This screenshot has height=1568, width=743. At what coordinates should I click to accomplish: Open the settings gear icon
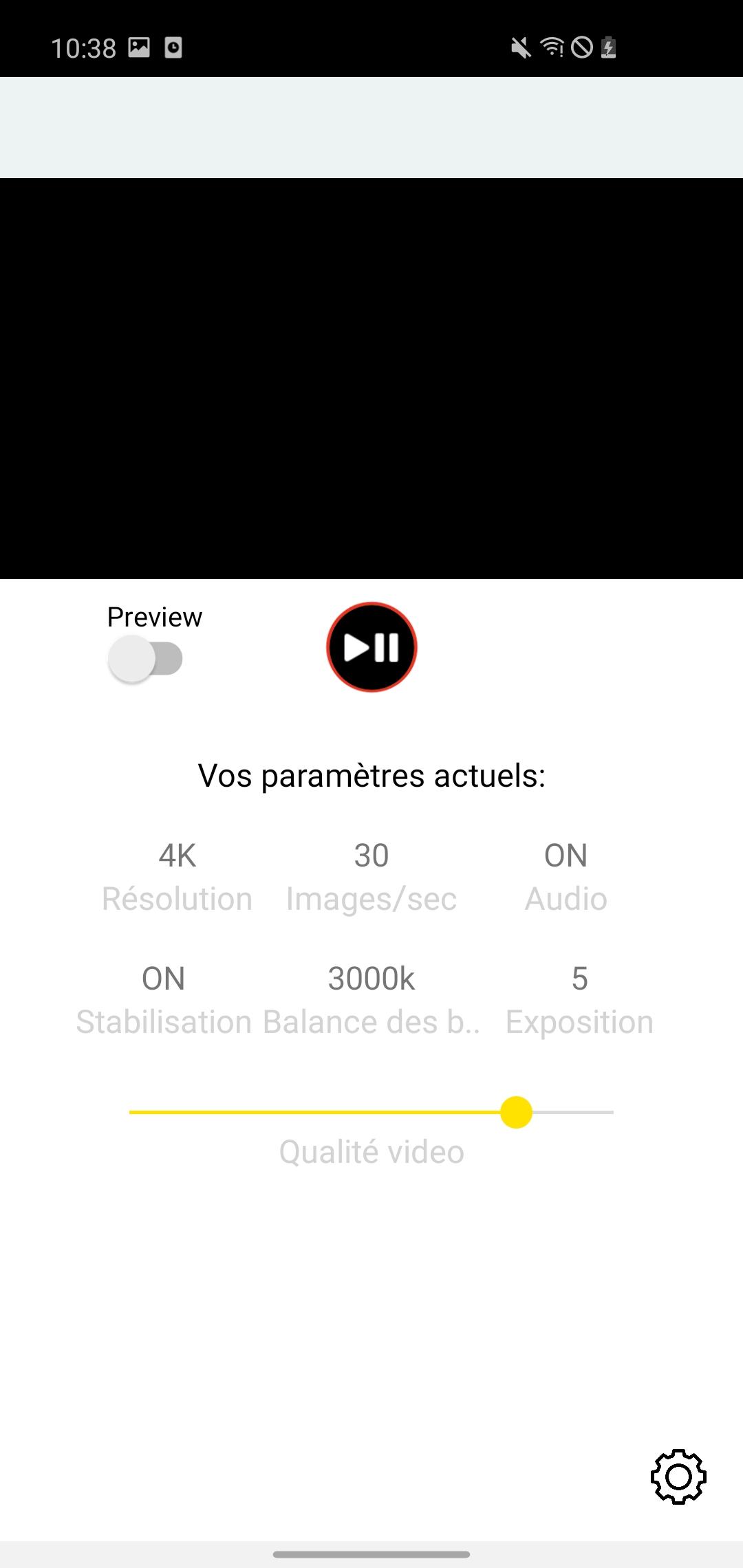pos(678,1477)
